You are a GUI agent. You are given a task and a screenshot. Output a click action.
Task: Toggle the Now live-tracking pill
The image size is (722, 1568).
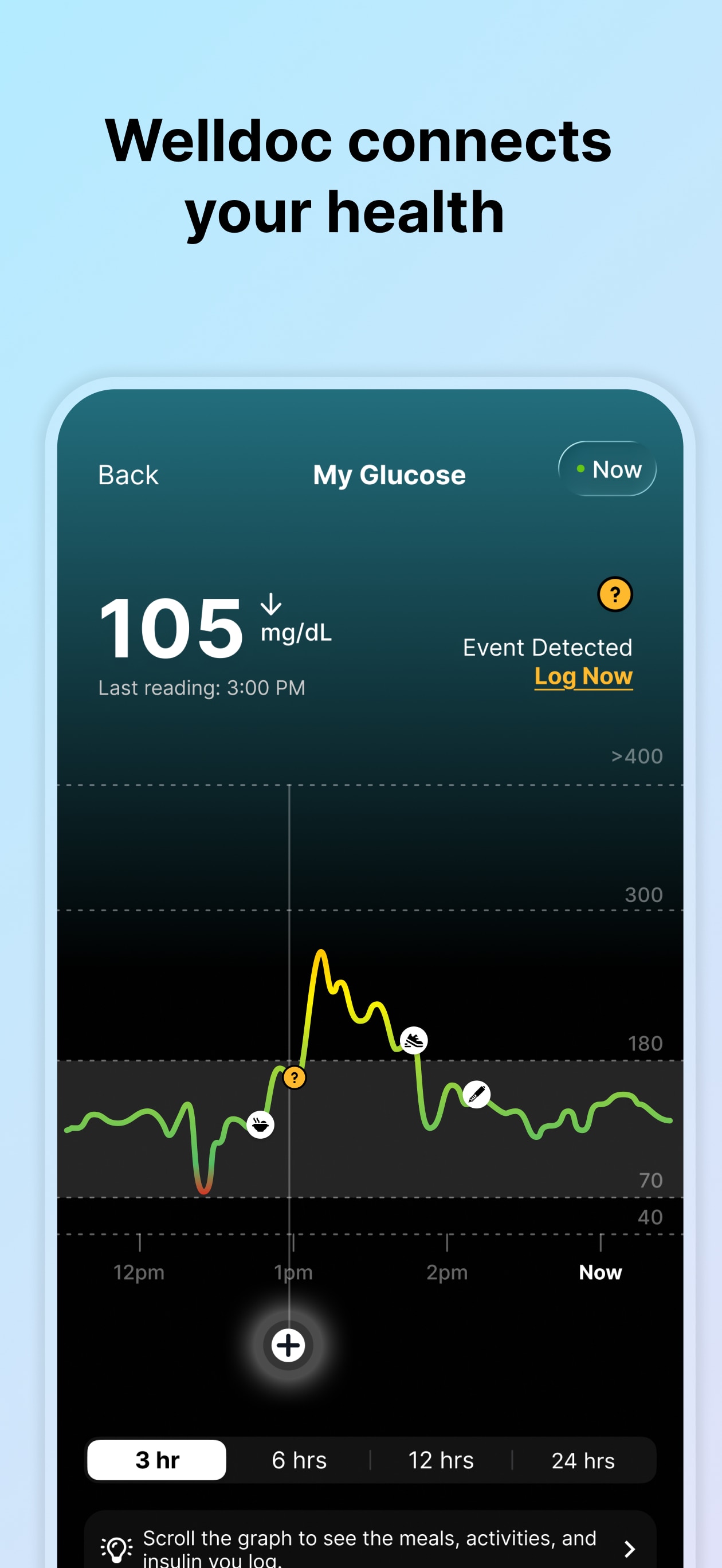(607, 469)
